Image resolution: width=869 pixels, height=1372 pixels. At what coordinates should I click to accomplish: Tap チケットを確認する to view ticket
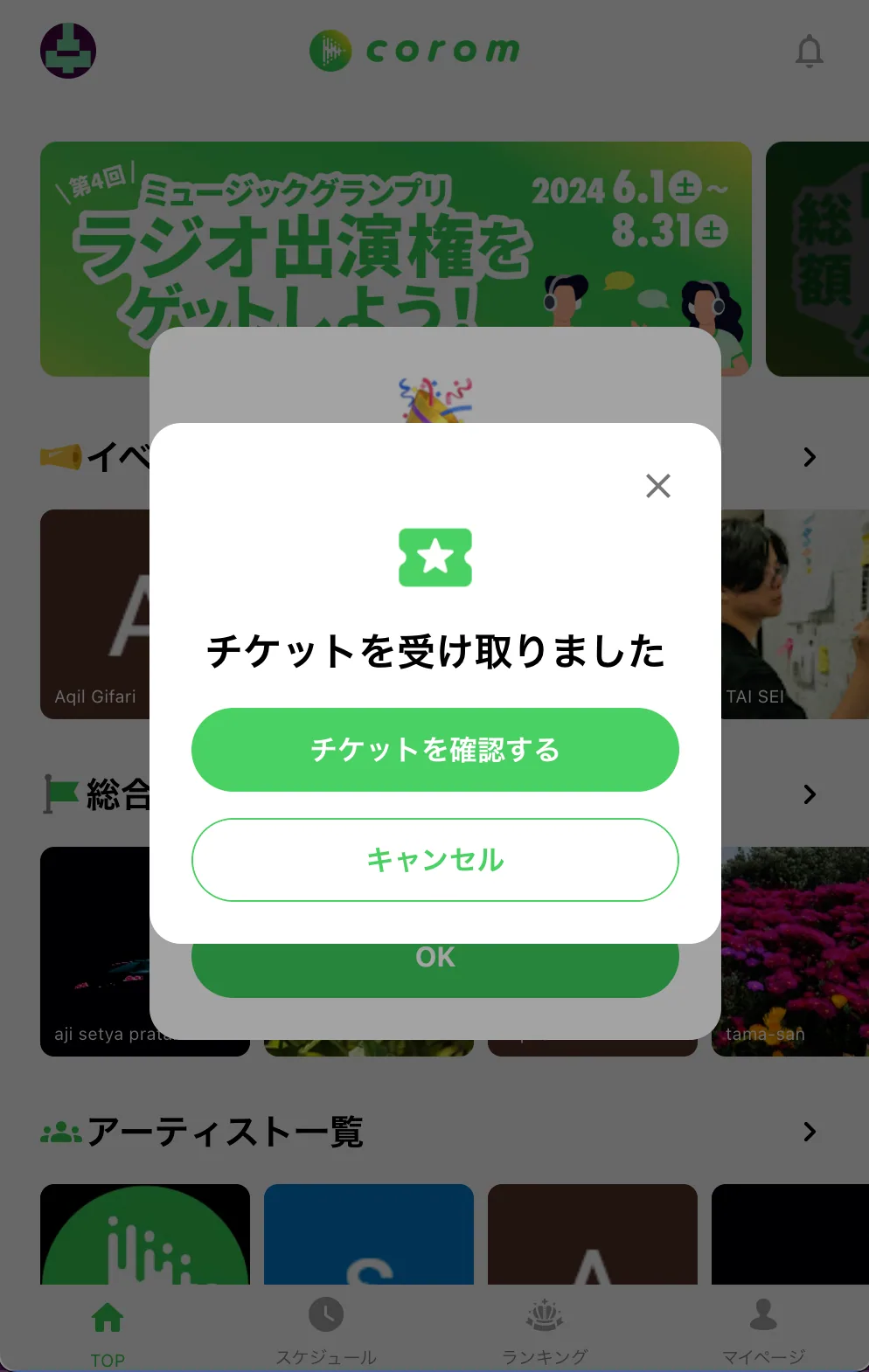click(435, 750)
